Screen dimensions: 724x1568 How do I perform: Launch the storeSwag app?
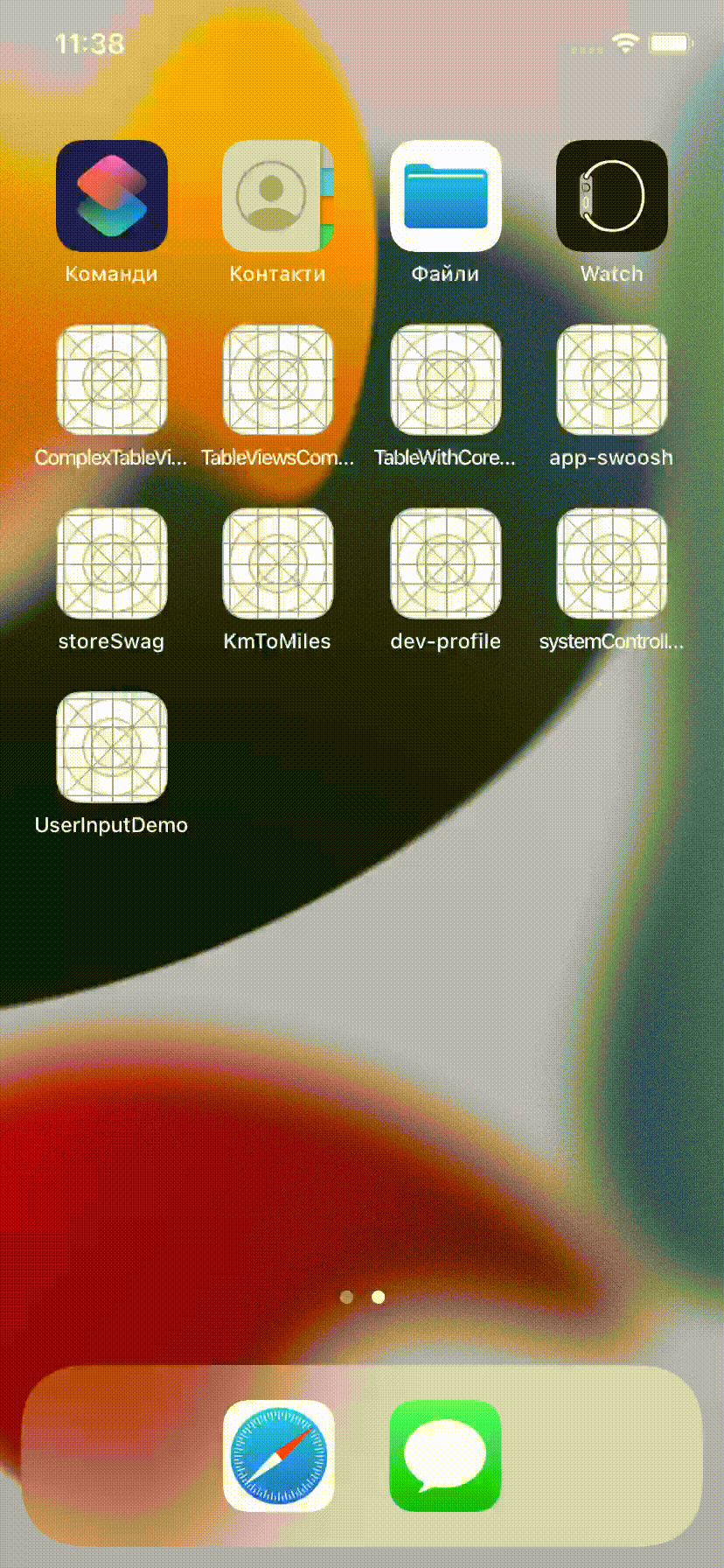[x=111, y=563]
